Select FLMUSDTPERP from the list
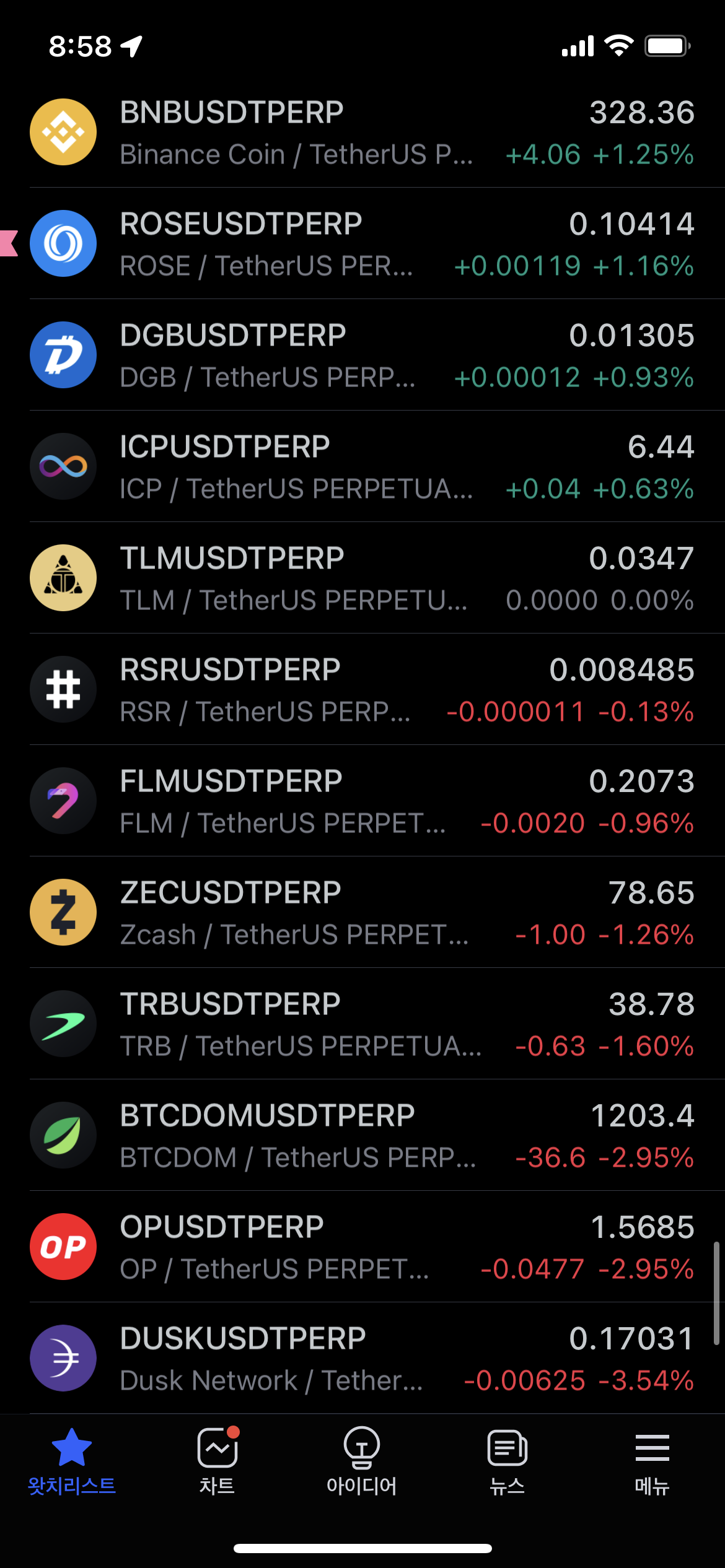Image resolution: width=725 pixels, height=1568 pixels. pyautogui.click(x=362, y=801)
